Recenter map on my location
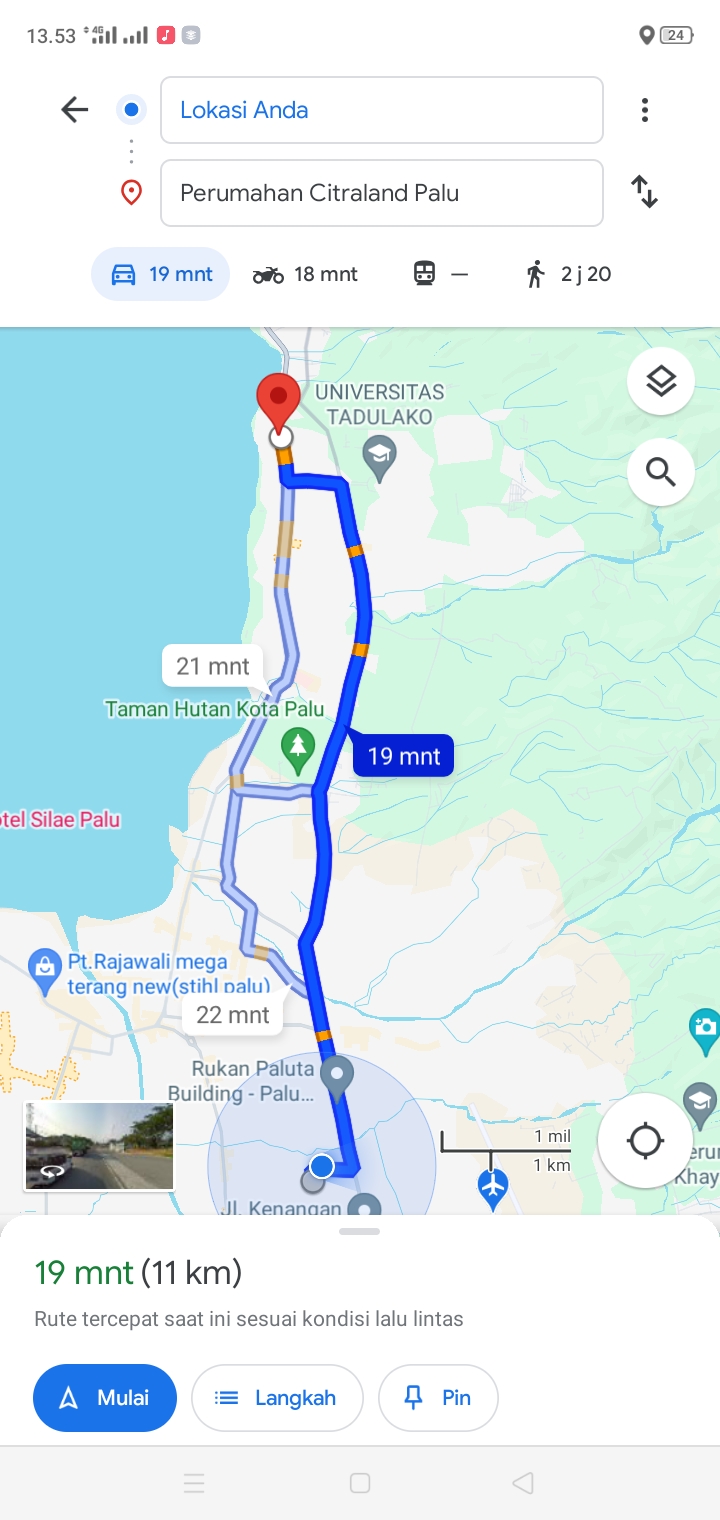Image resolution: width=720 pixels, height=1520 pixels. coord(645,1140)
